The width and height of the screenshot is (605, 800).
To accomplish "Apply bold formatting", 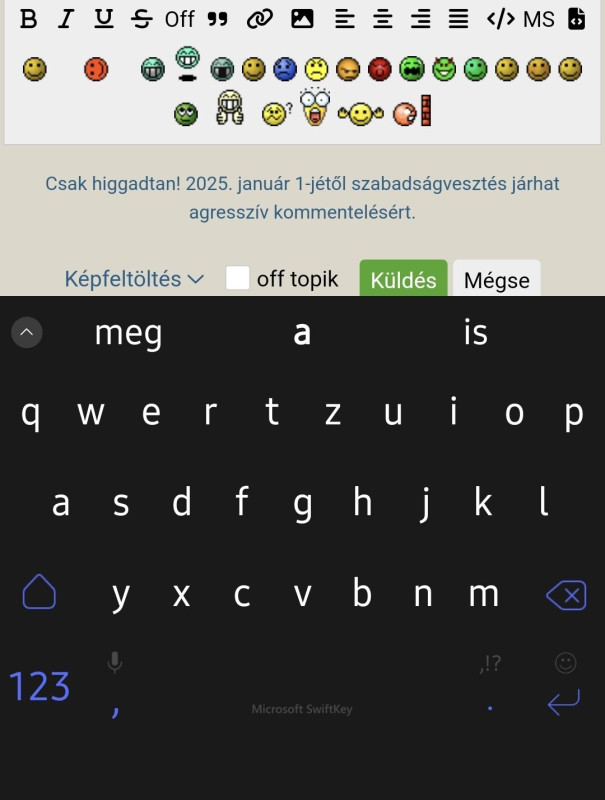I will pos(29,19).
